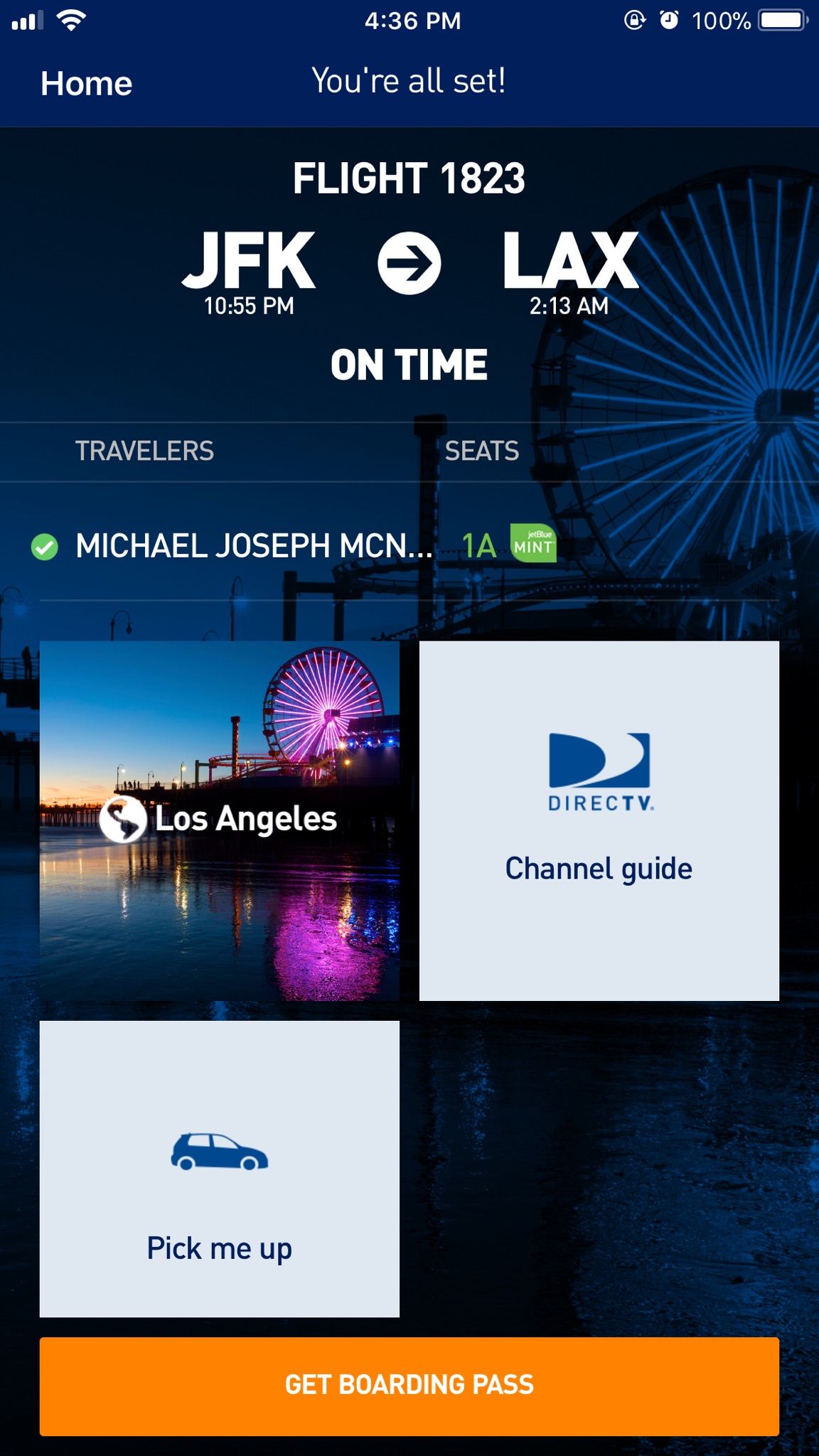819x1456 pixels.
Task: Open the Los Angeles destination tile
Action: pyautogui.click(x=220, y=821)
